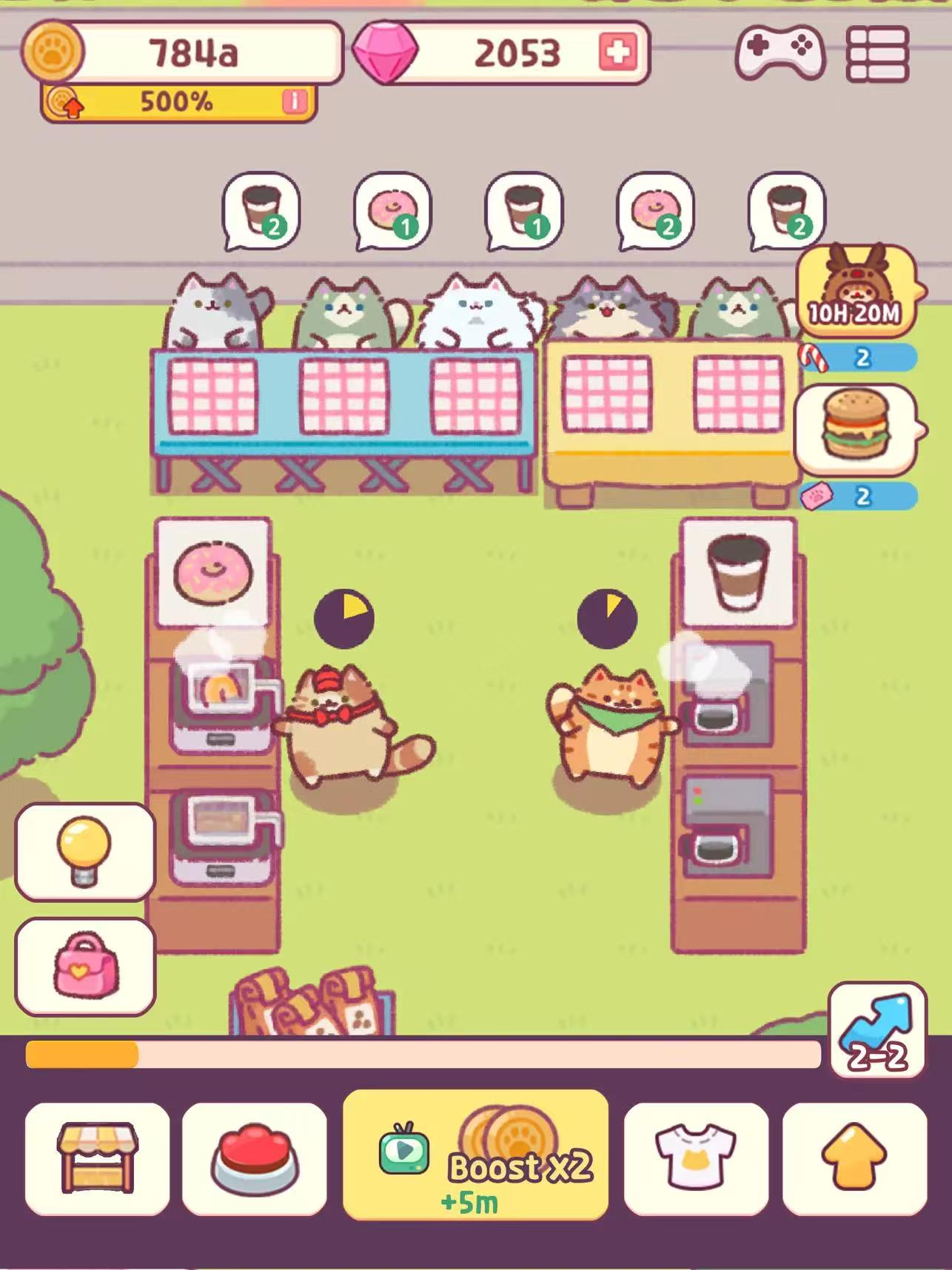Open the shop stall menu
This screenshot has width=952, height=1270.
point(97,1158)
